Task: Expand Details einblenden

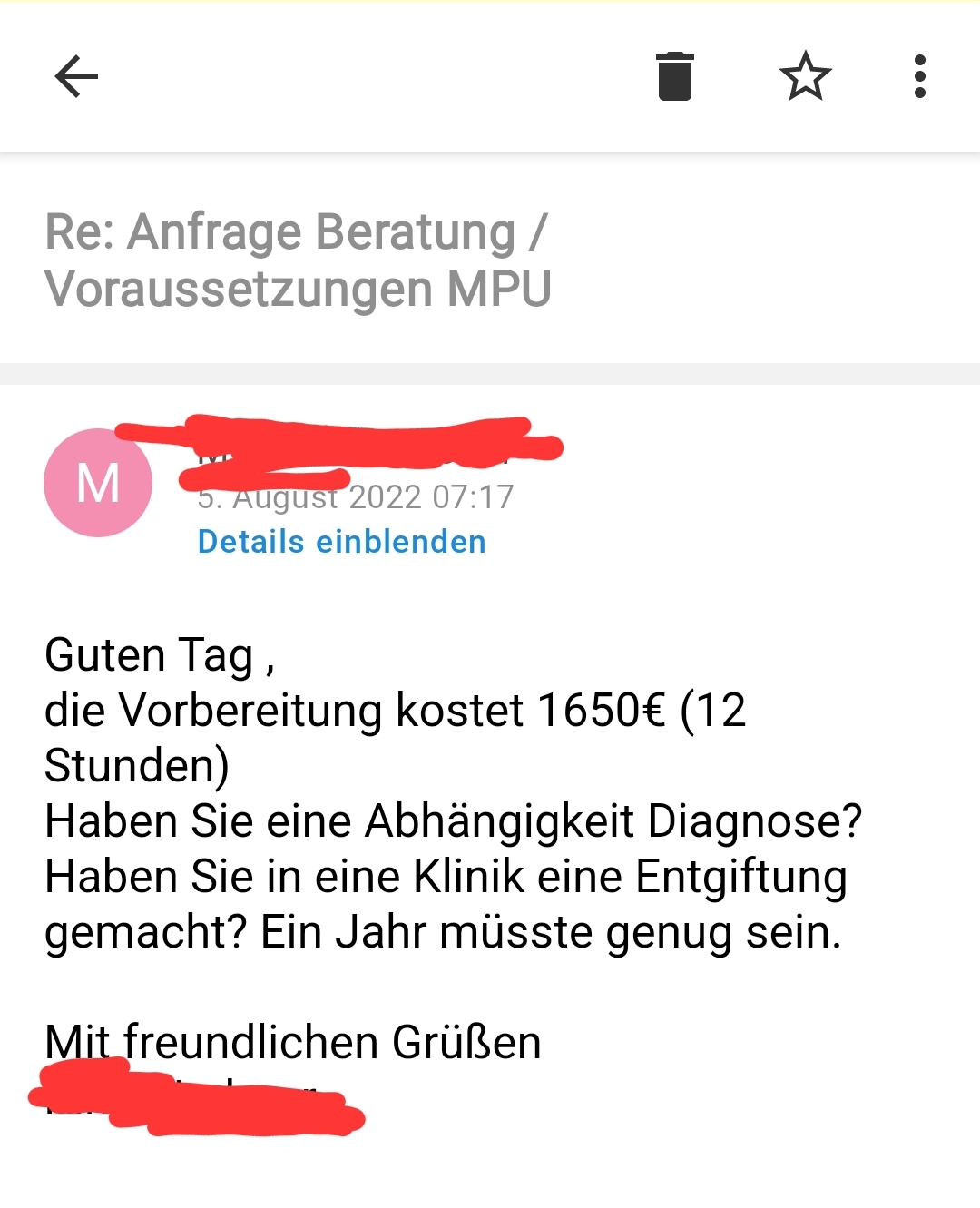Action: click(341, 542)
